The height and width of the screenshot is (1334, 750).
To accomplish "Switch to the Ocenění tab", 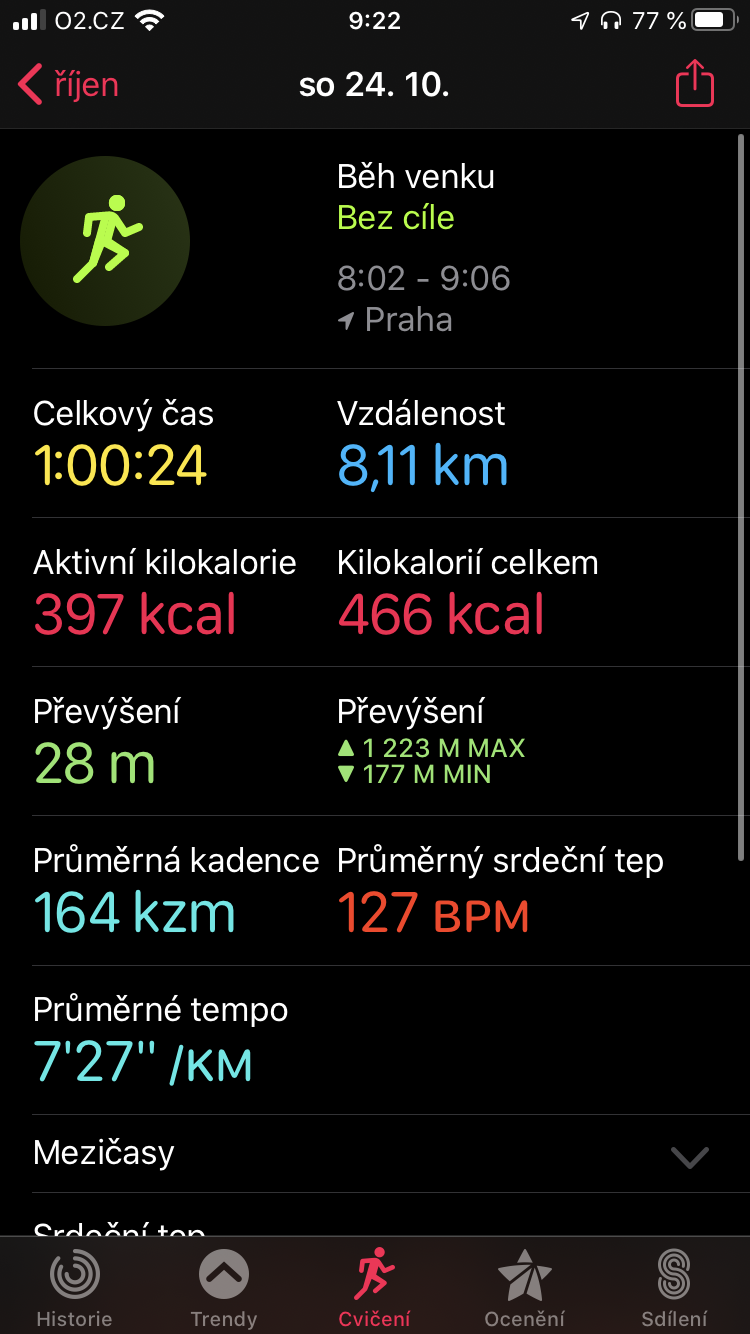I will point(525,1288).
